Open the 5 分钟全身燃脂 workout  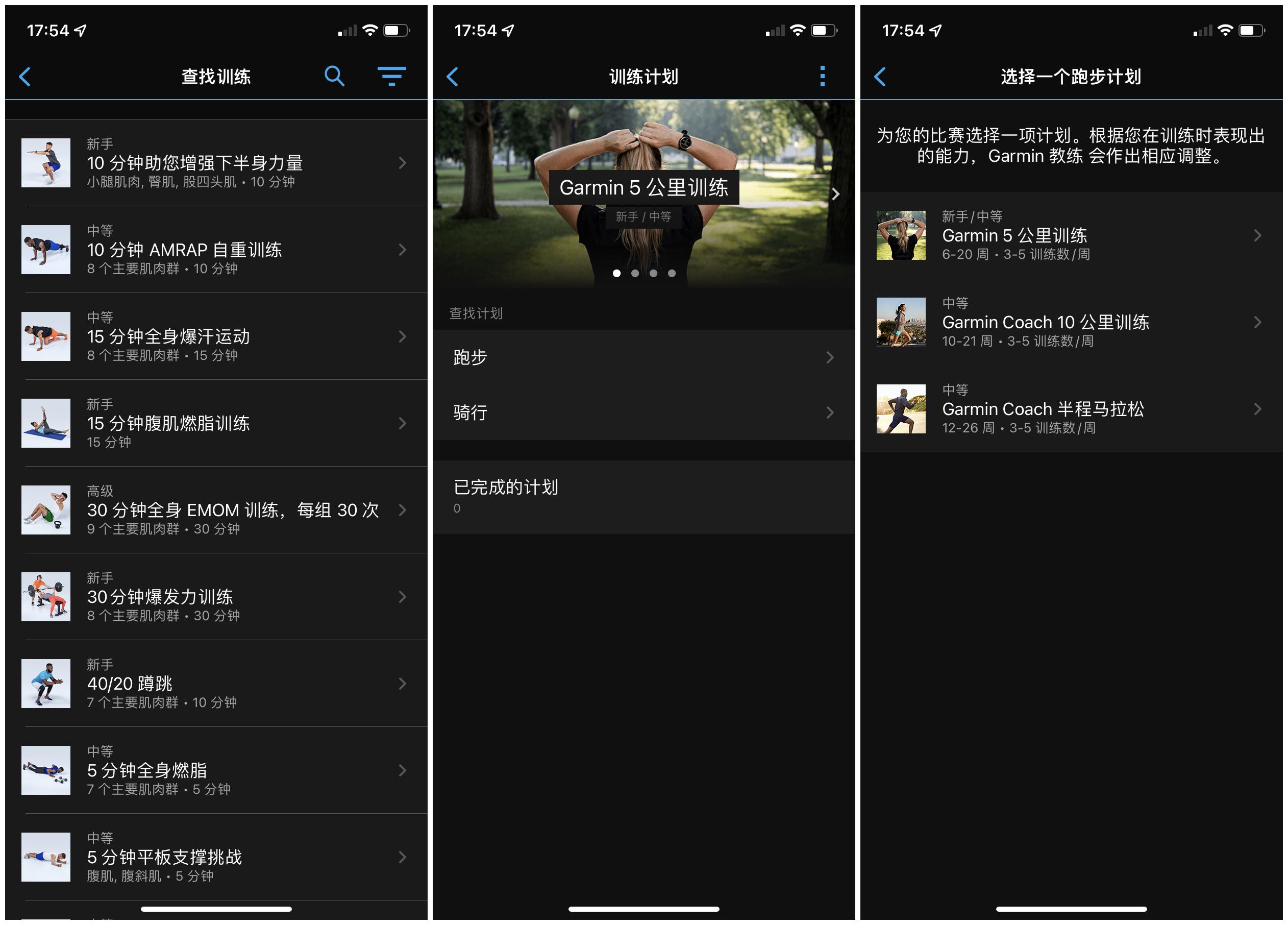coord(216,770)
